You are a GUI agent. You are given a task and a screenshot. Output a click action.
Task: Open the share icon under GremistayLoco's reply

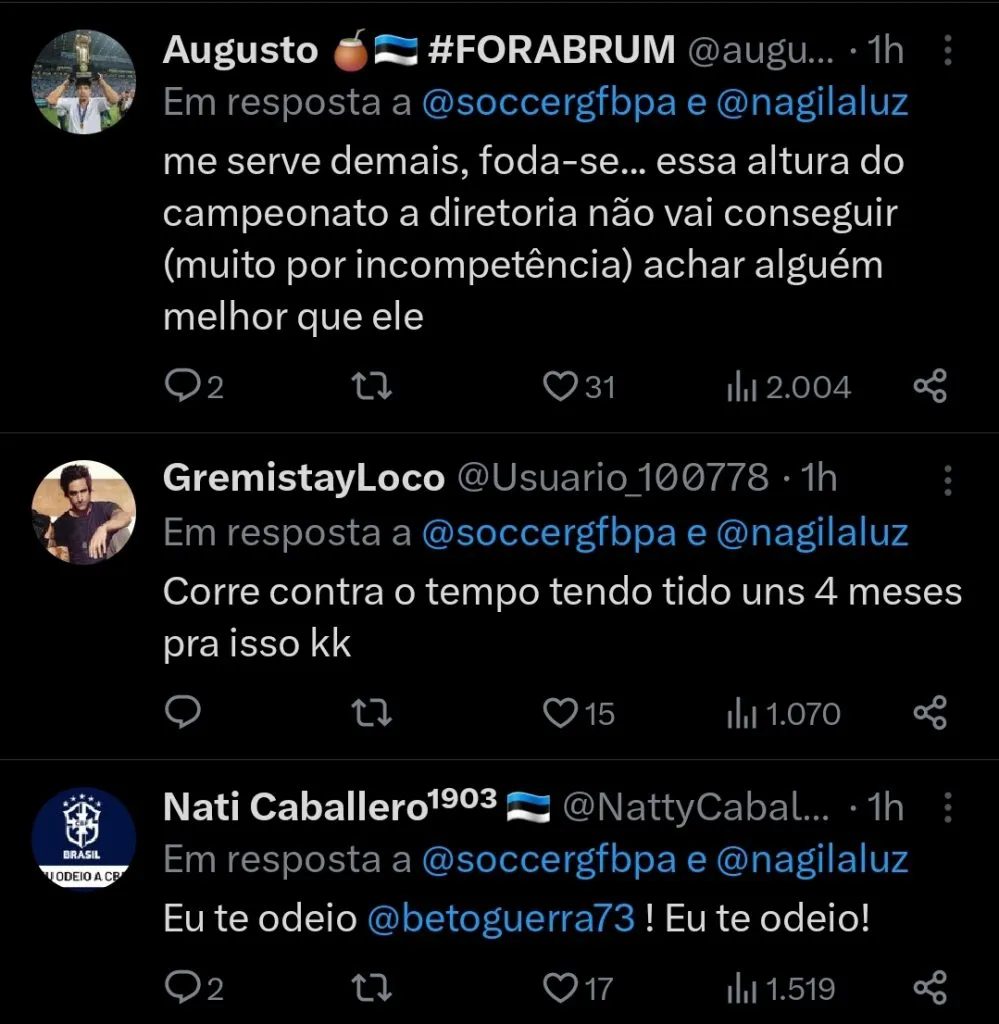pos(930,712)
